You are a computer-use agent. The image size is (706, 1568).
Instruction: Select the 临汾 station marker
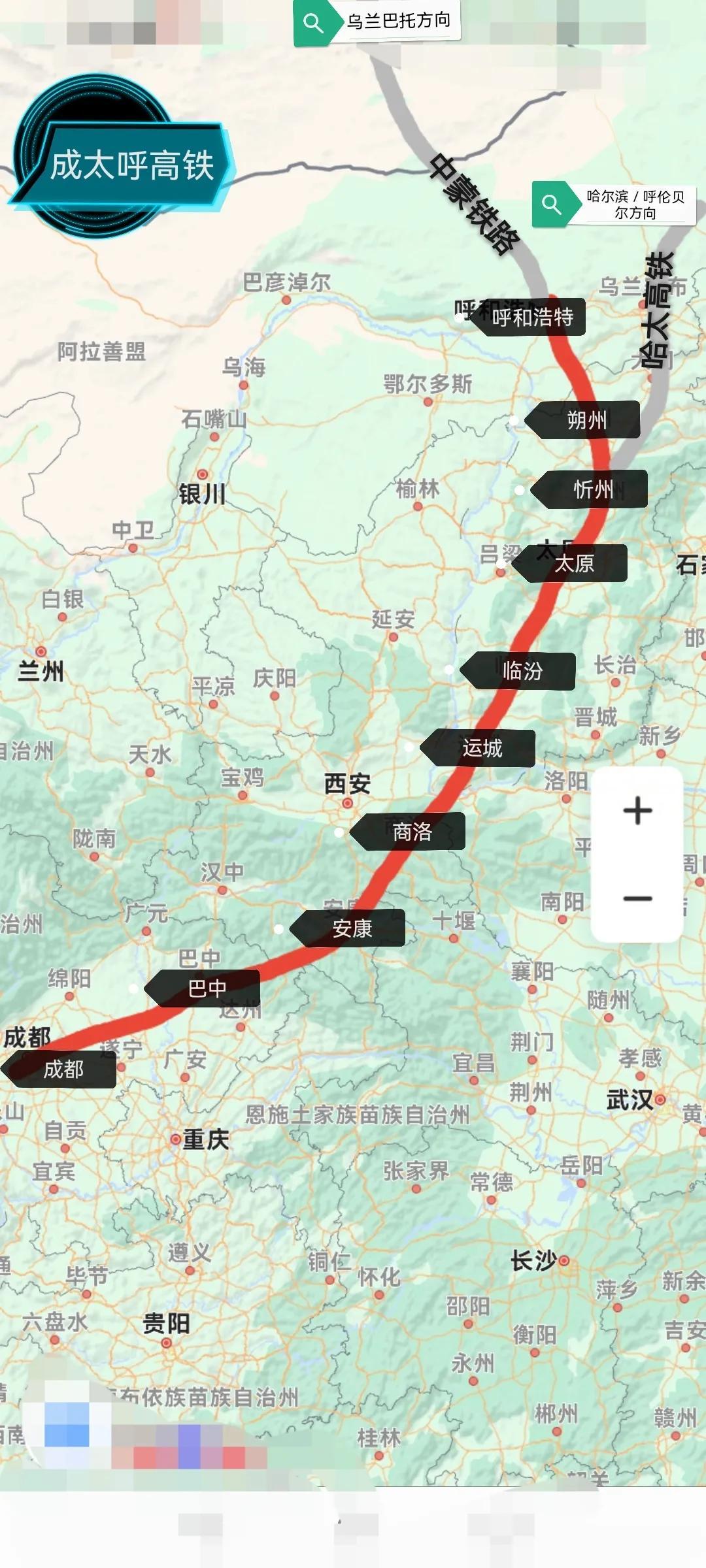pyautogui.click(x=518, y=671)
